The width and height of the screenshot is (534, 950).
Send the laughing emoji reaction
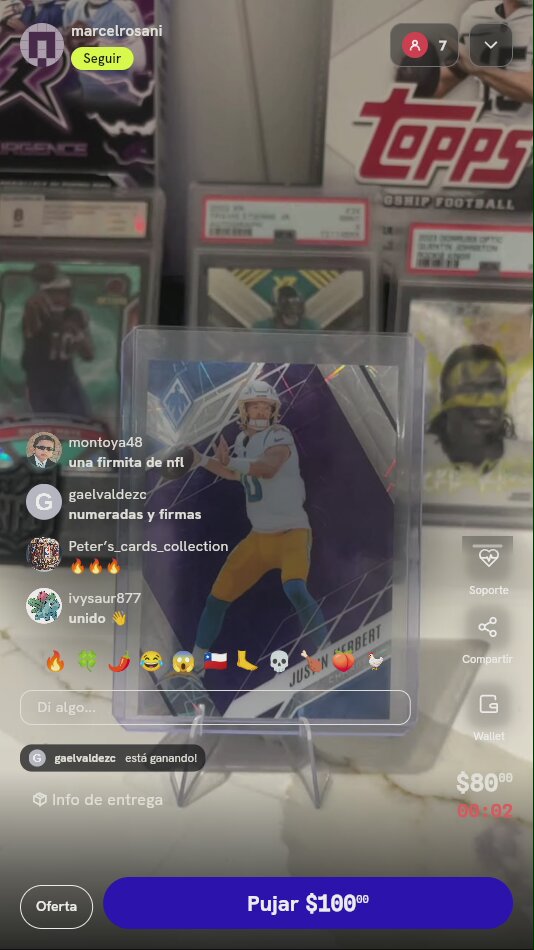pyautogui.click(x=151, y=661)
